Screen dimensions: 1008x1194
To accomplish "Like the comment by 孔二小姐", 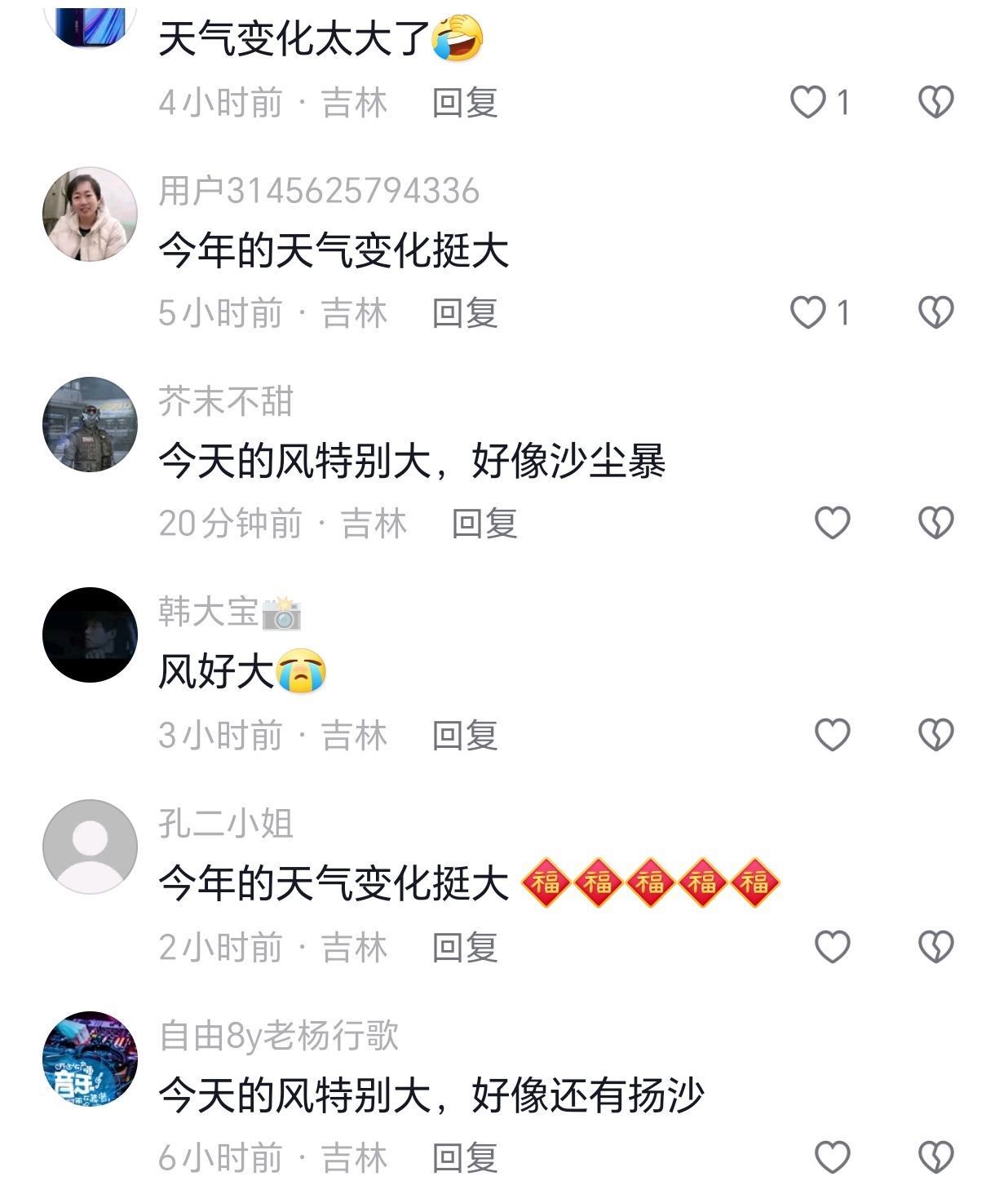I will point(832,947).
